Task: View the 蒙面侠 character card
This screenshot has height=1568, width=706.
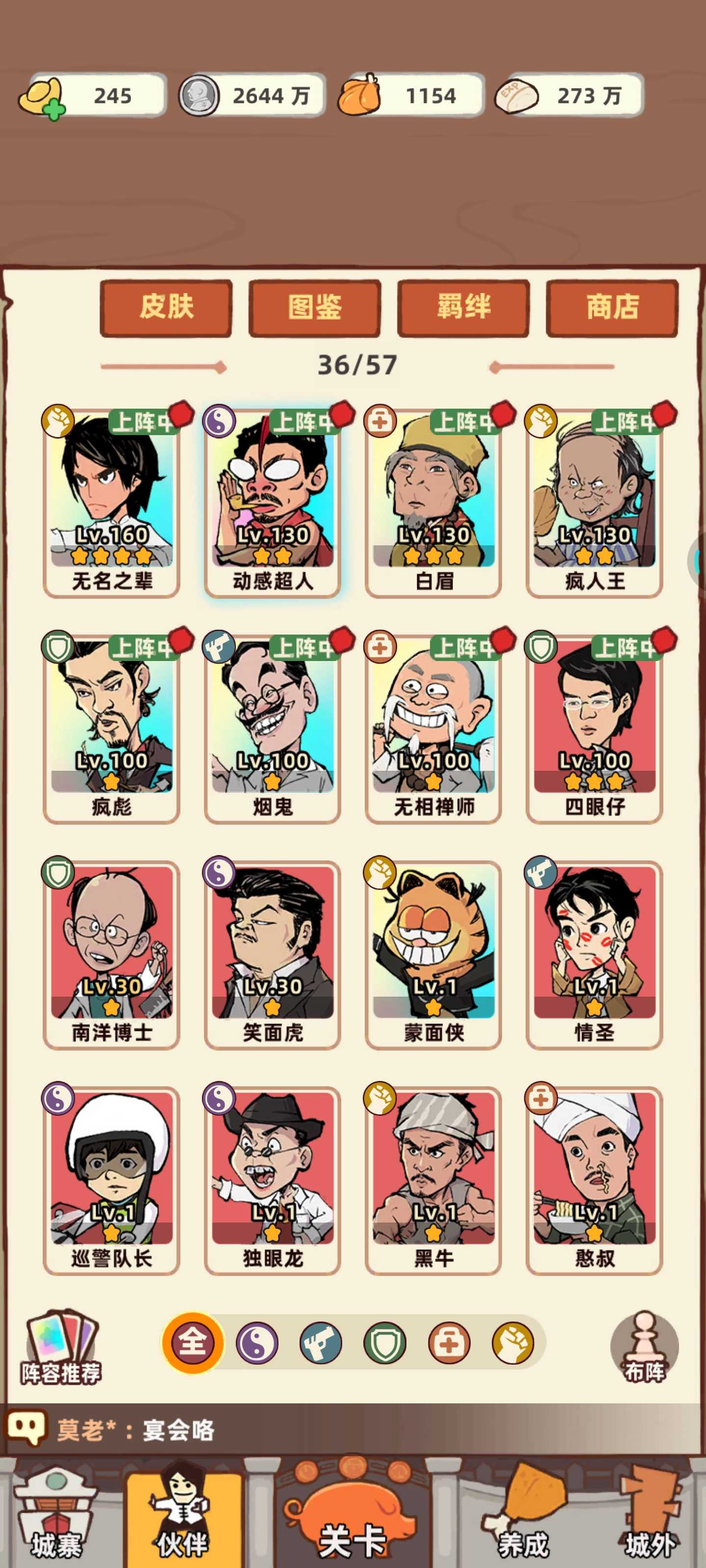Action: point(433,953)
